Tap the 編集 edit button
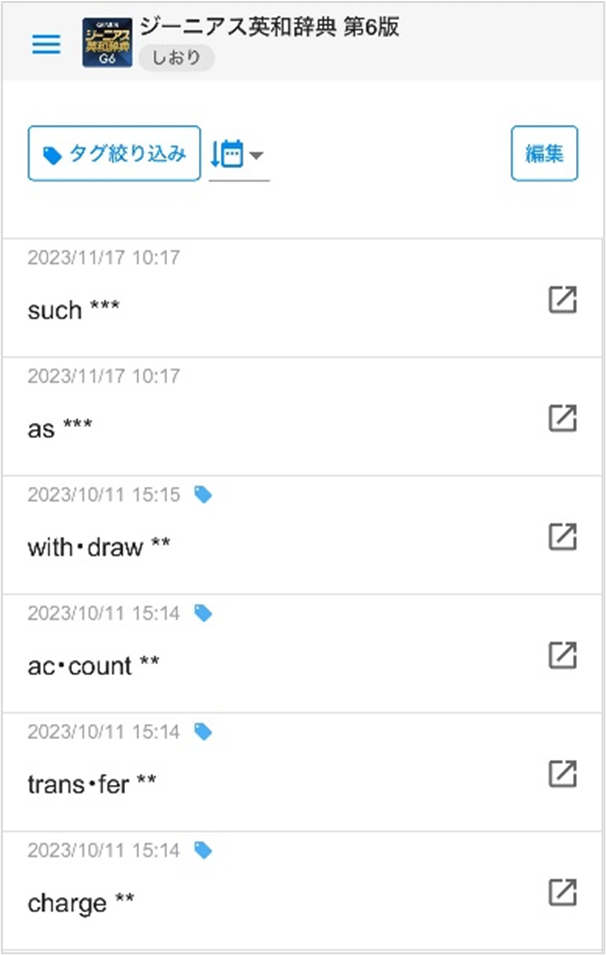This screenshot has height=955, width=606. click(x=544, y=154)
